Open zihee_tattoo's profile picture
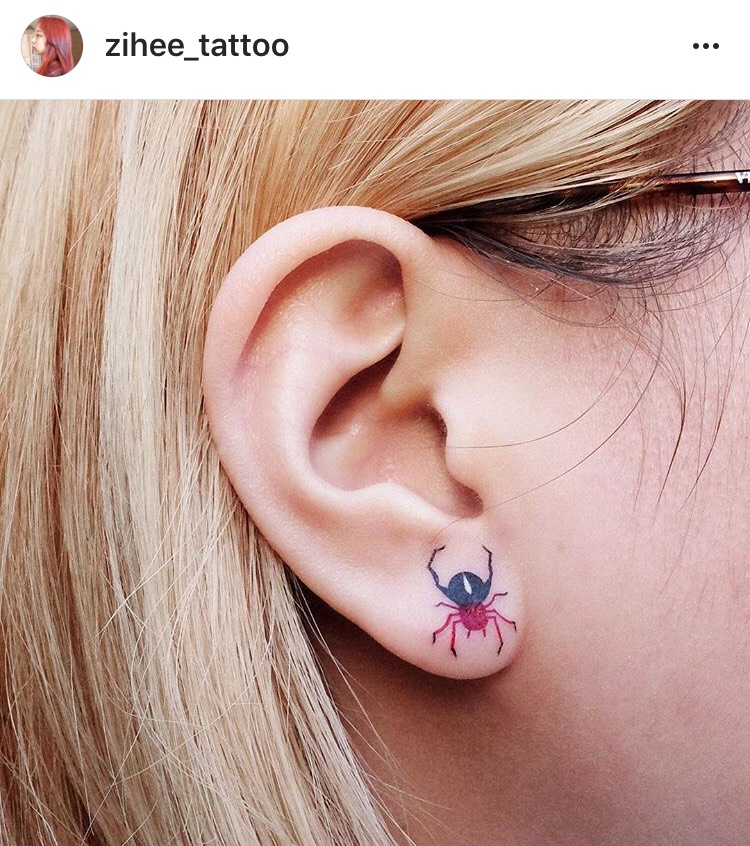 [51, 46]
